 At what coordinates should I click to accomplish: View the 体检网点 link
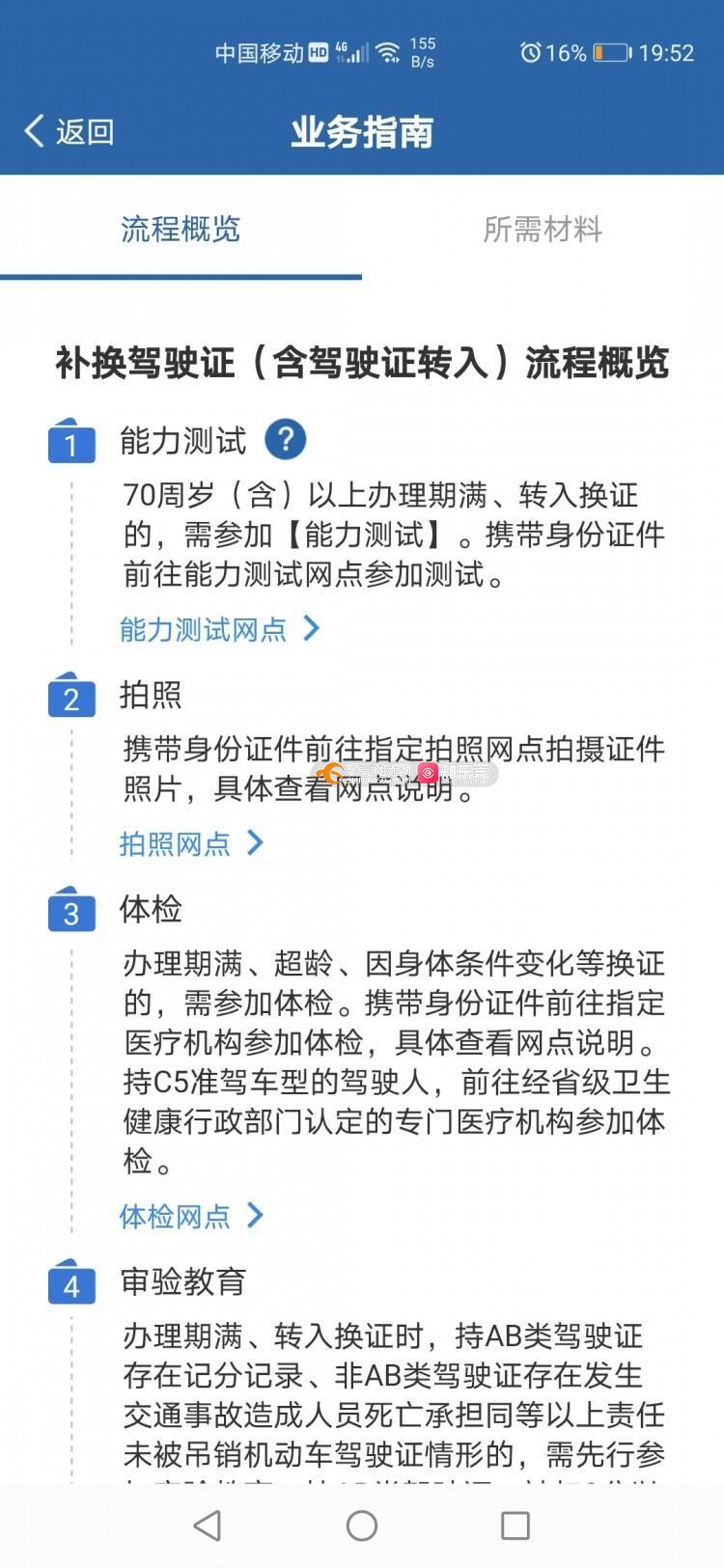(190, 1216)
